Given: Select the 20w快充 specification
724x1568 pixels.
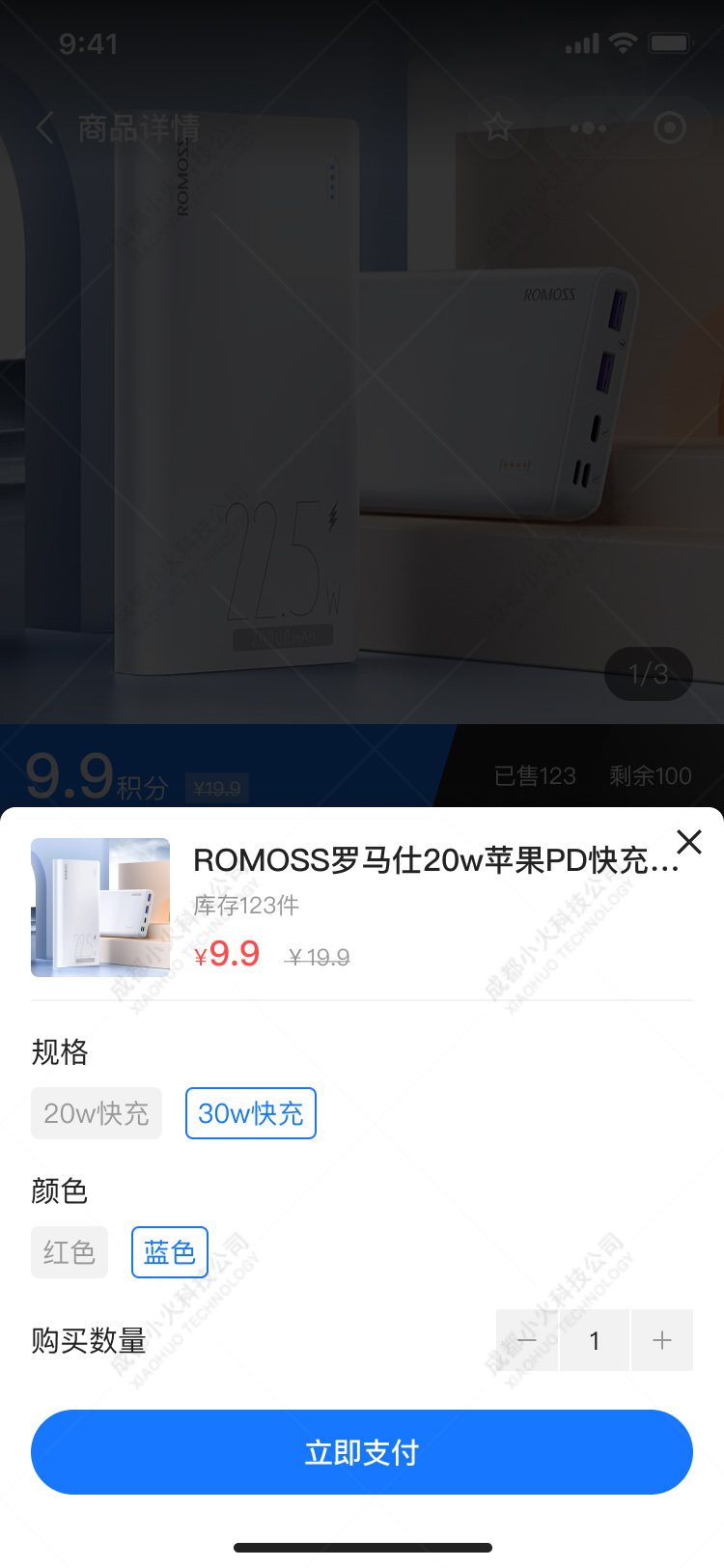Looking at the screenshot, I should [97, 1113].
